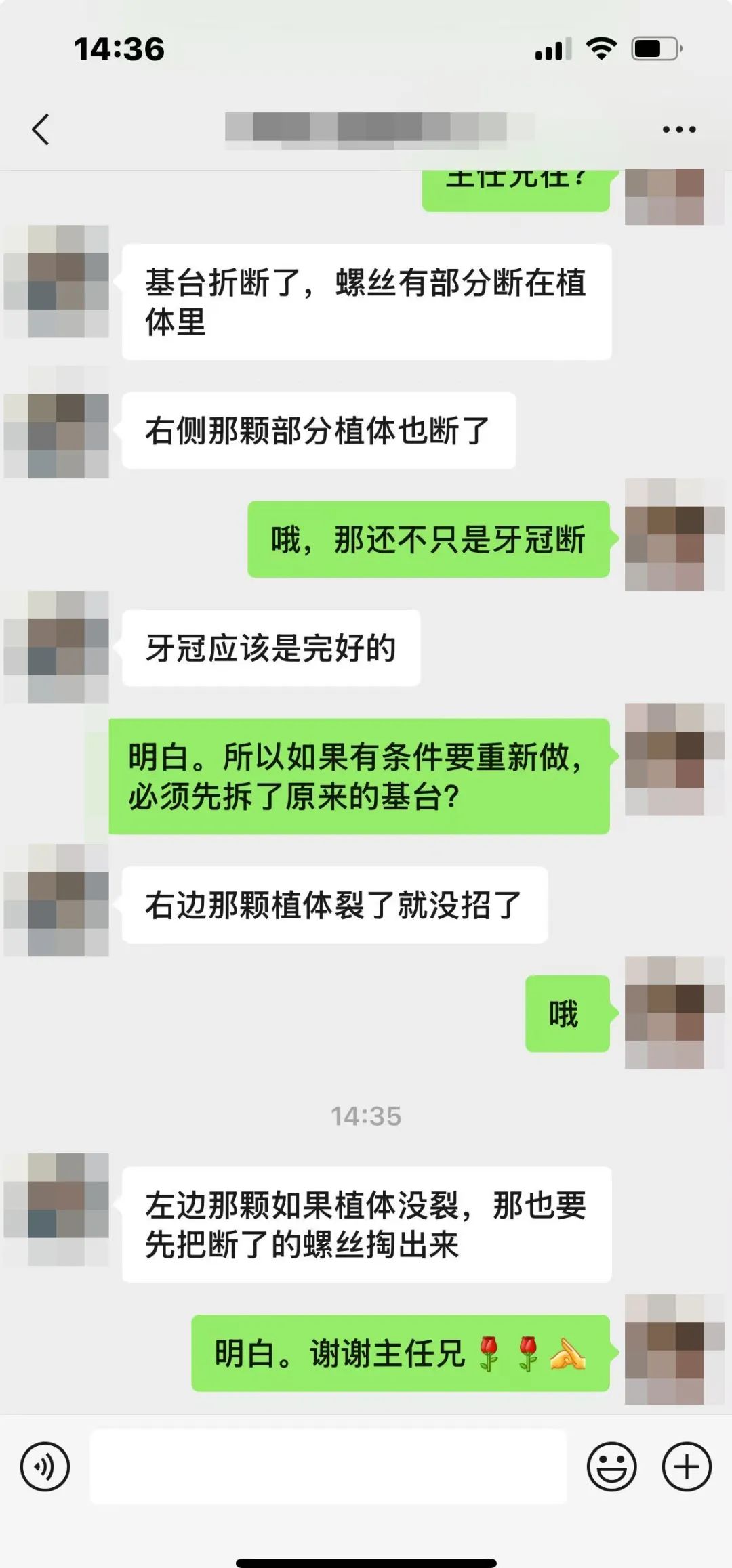Open contact avatar beside 牙冠应该是完好的
This screenshot has height=1568, width=732.
(57, 647)
